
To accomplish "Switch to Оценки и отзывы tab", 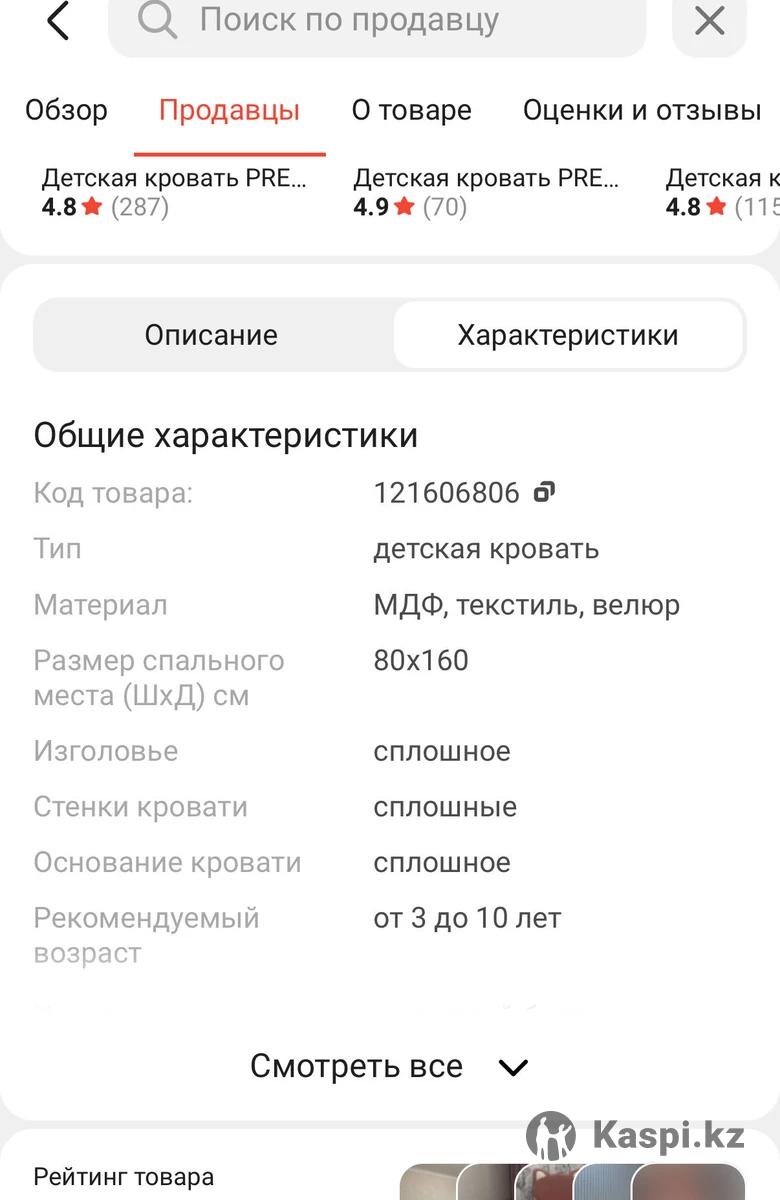I will point(641,110).
